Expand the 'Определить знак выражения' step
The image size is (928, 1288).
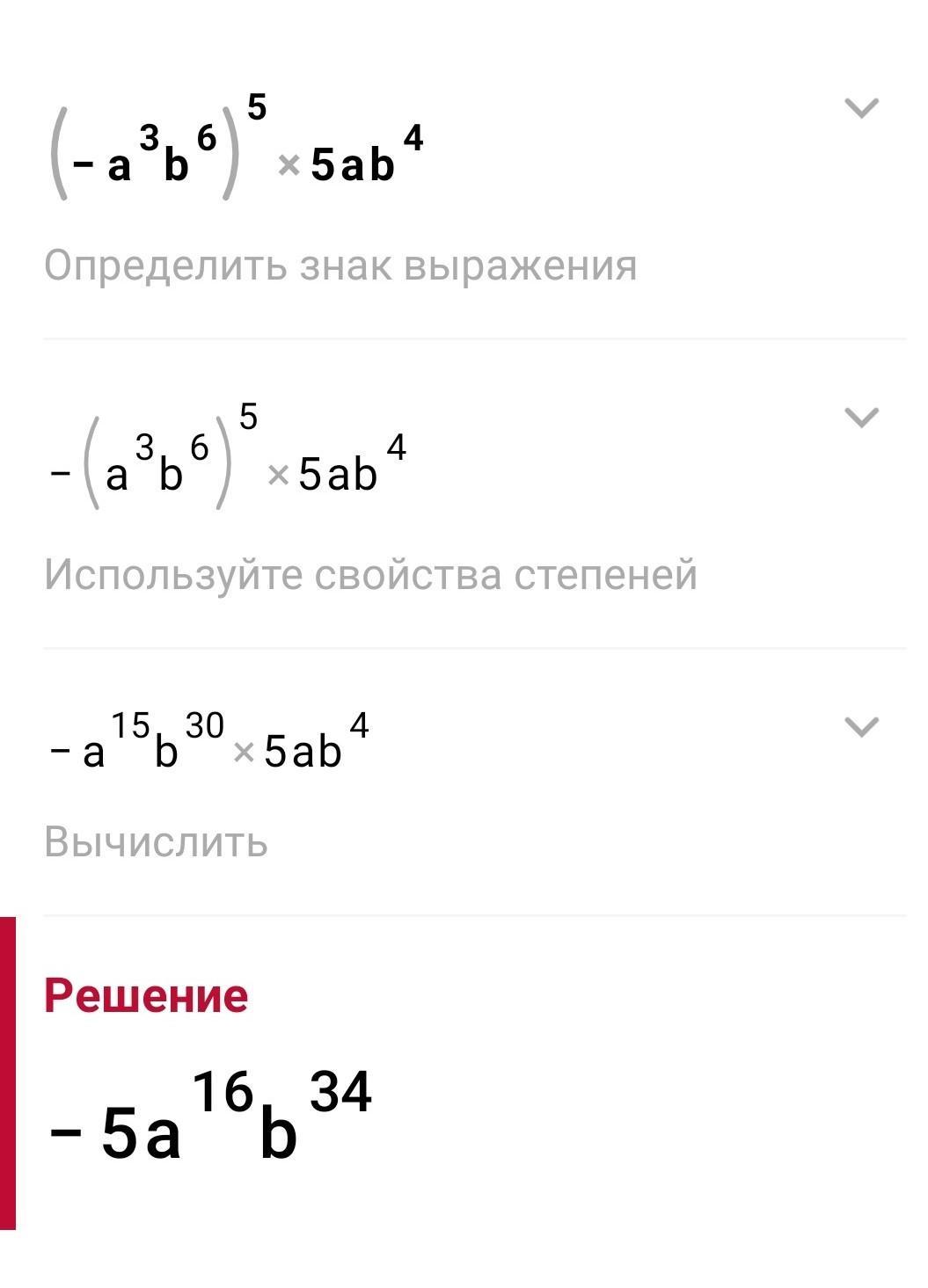coord(860,109)
